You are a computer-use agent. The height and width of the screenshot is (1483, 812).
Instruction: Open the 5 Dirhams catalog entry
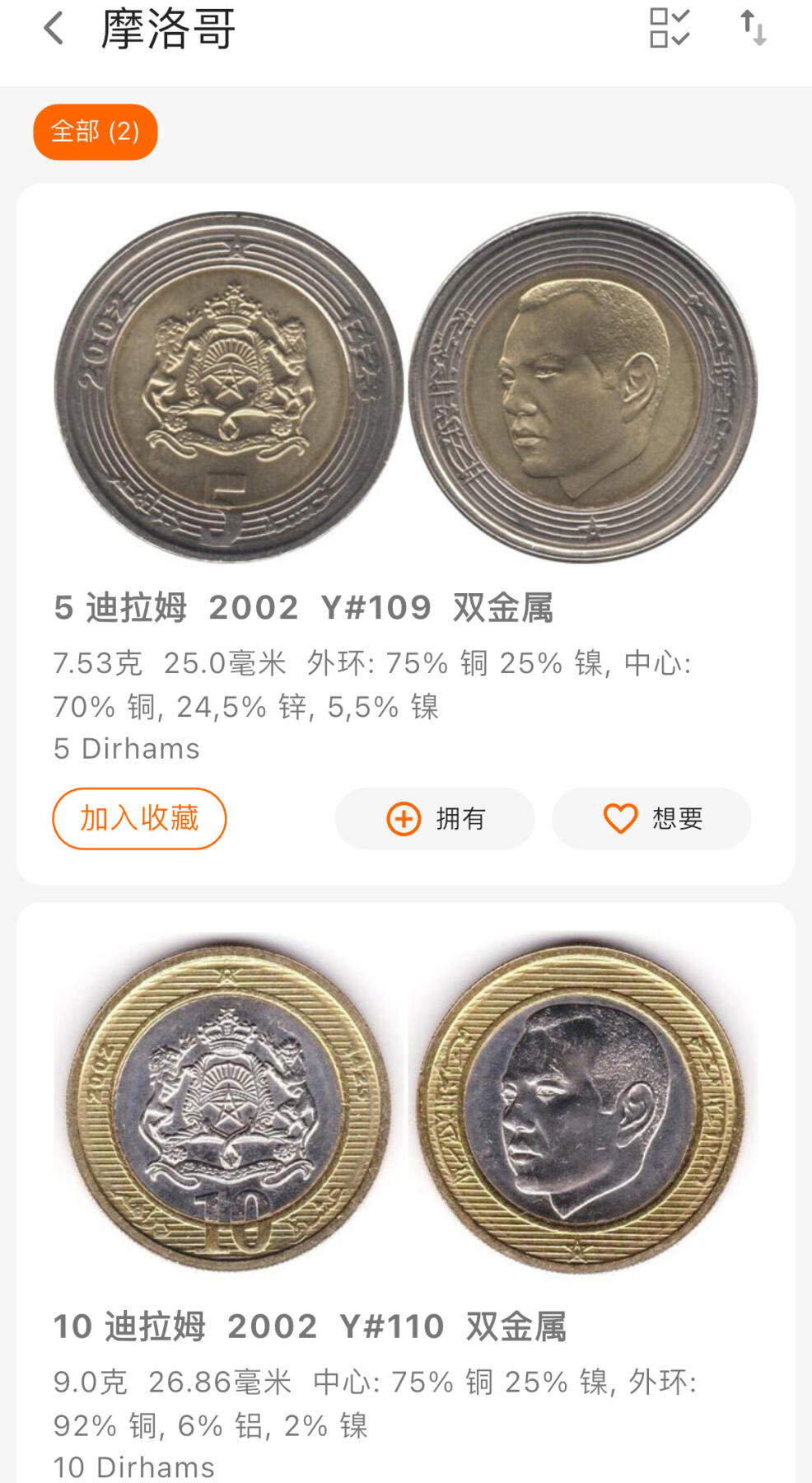(x=127, y=748)
